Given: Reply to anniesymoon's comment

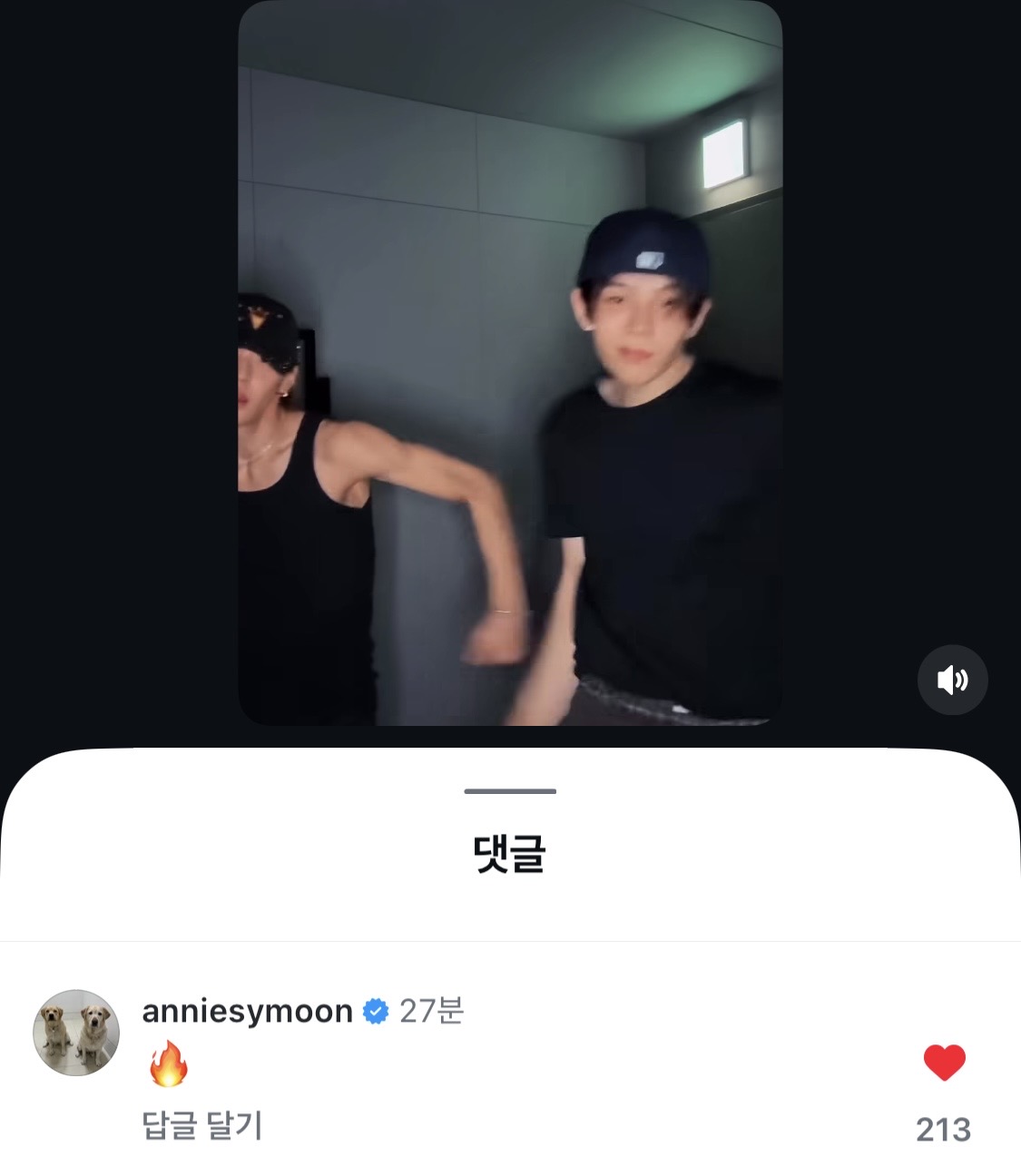Looking at the screenshot, I should tap(202, 1126).
